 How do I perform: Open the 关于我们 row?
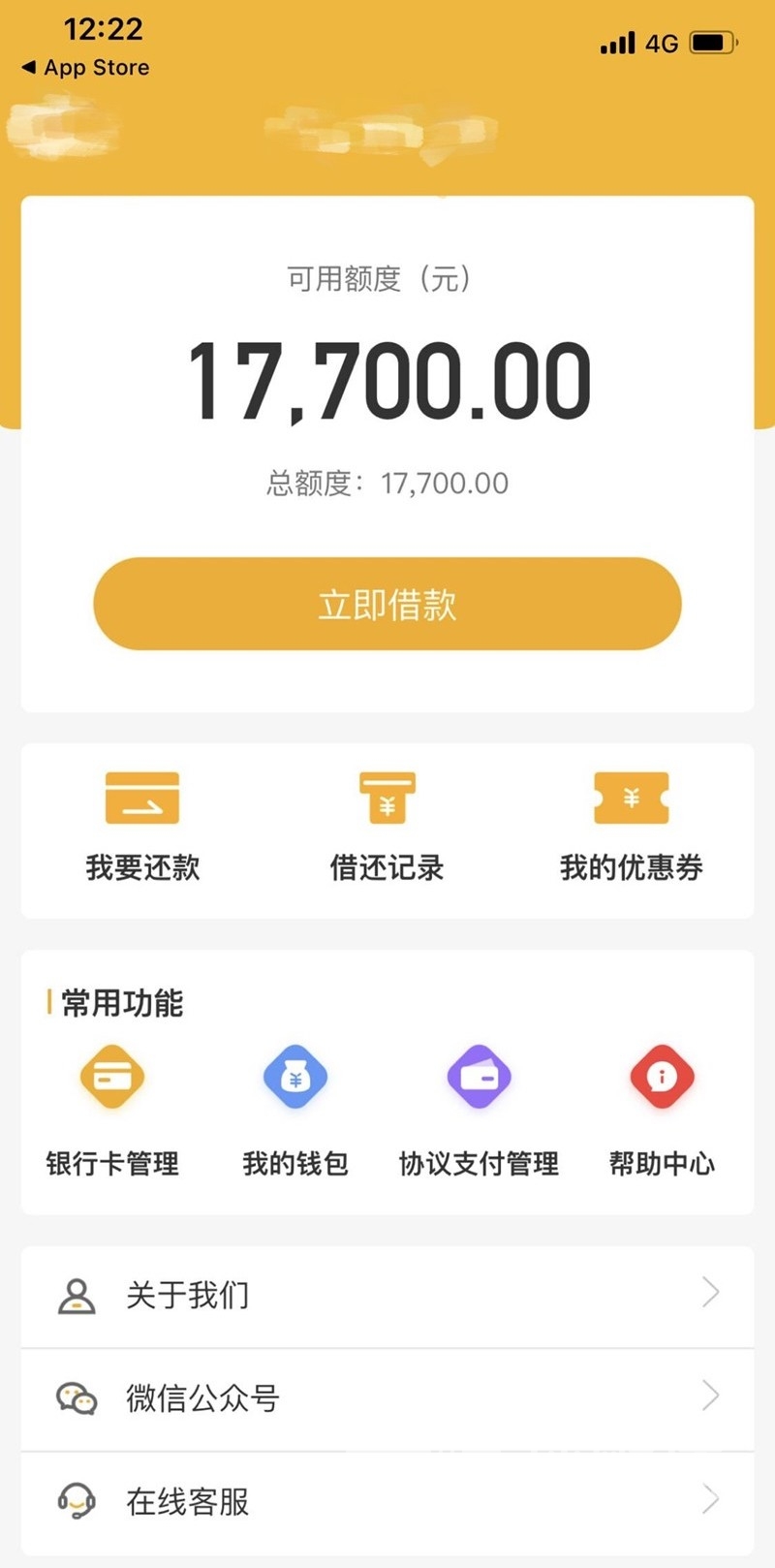(387, 1295)
